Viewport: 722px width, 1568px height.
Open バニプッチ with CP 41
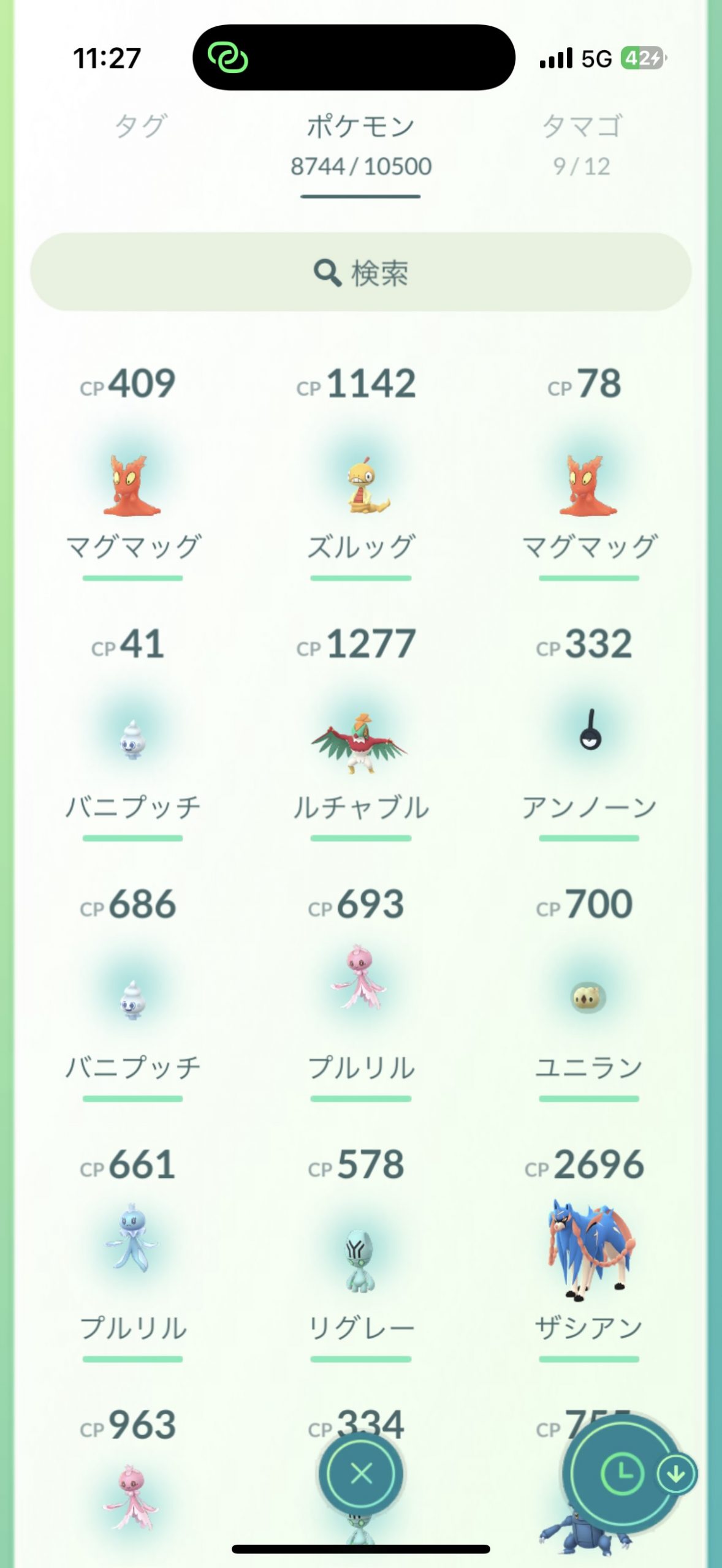pos(132,741)
